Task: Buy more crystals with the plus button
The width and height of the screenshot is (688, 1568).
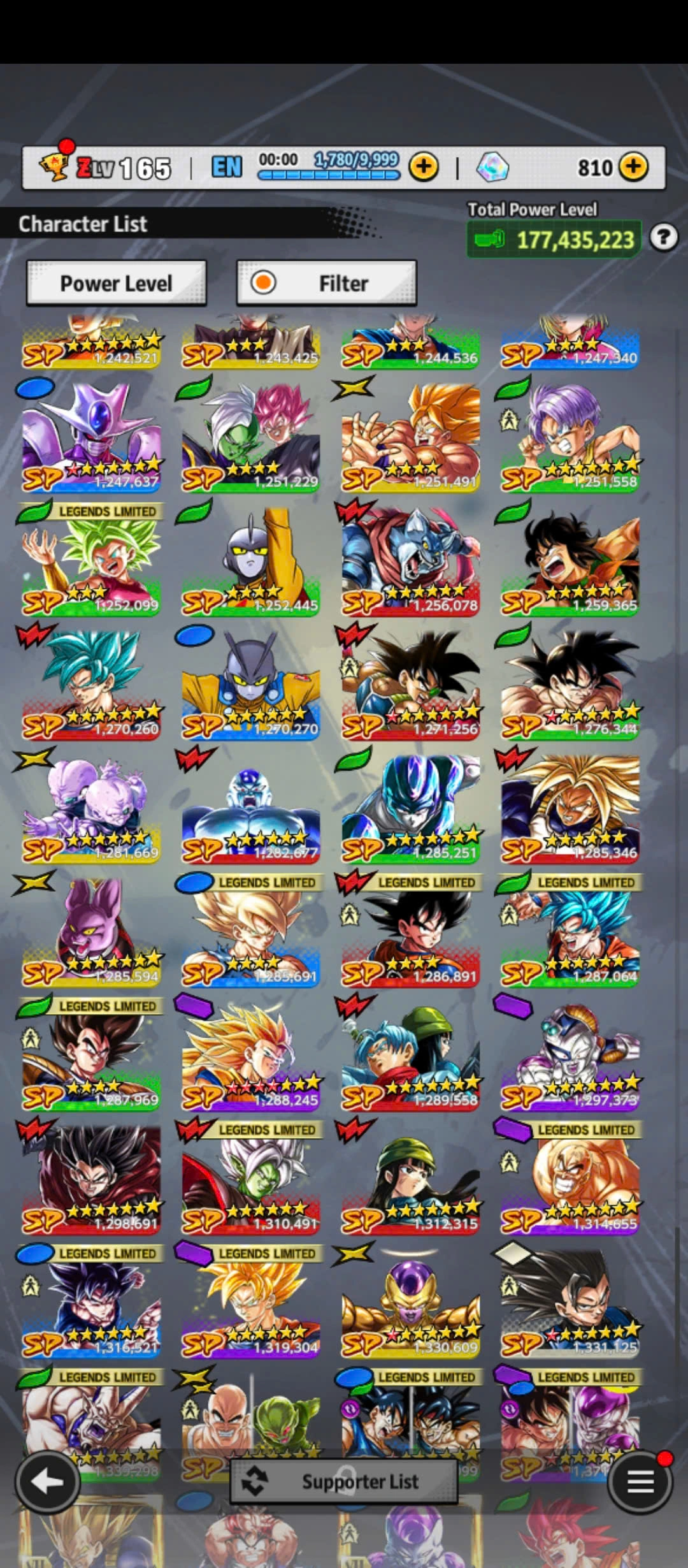Action: coord(633,167)
